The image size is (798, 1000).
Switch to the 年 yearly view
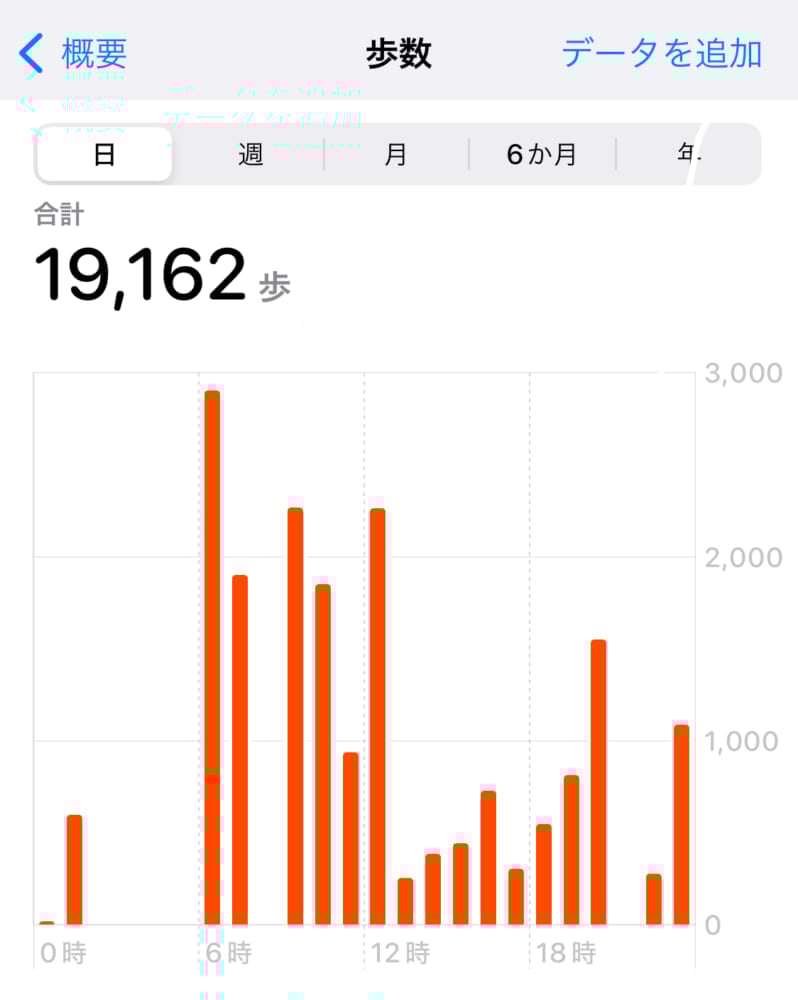coord(688,155)
